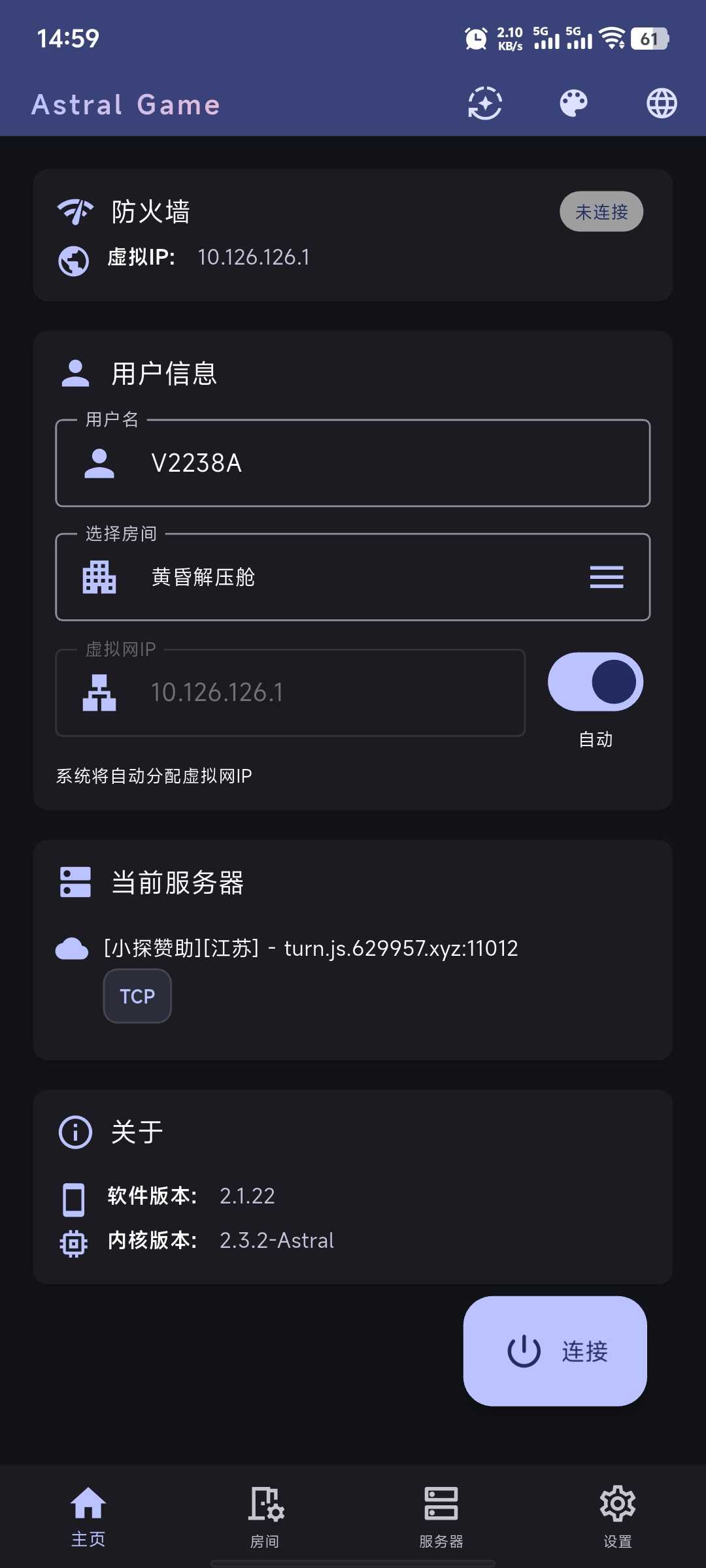Tap the 连接 connect button
The height and width of the screenshot is (1568, 706).
(x=555, y=1351)
